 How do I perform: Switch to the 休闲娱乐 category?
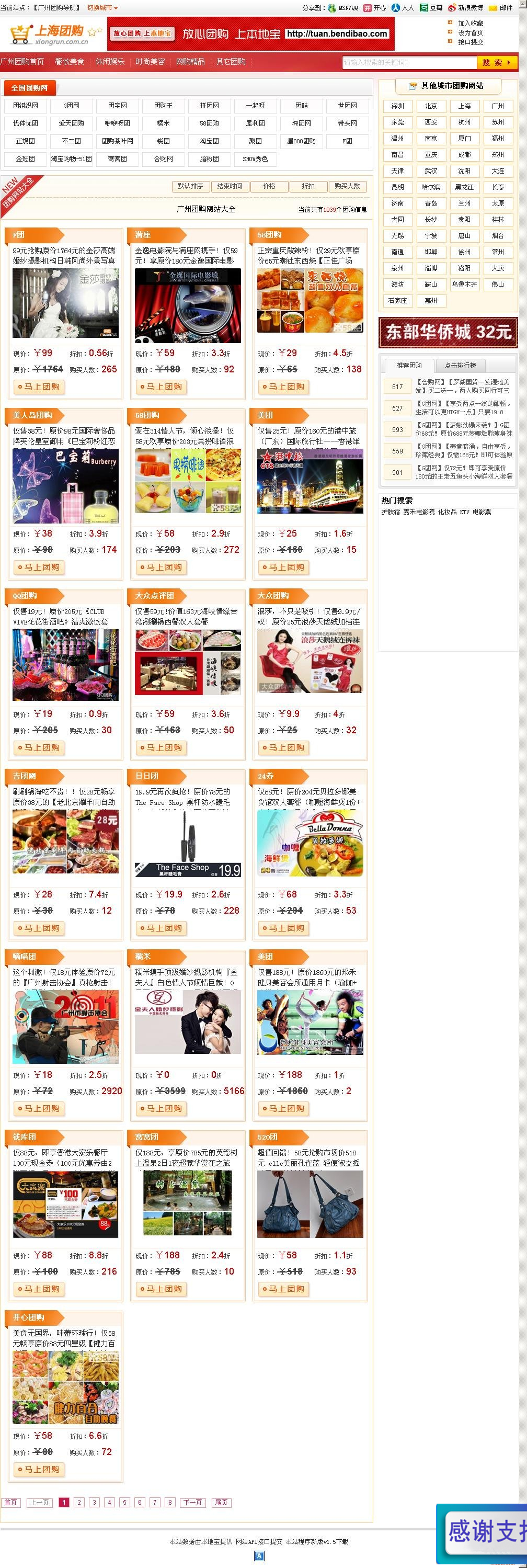tap(110, 62)
